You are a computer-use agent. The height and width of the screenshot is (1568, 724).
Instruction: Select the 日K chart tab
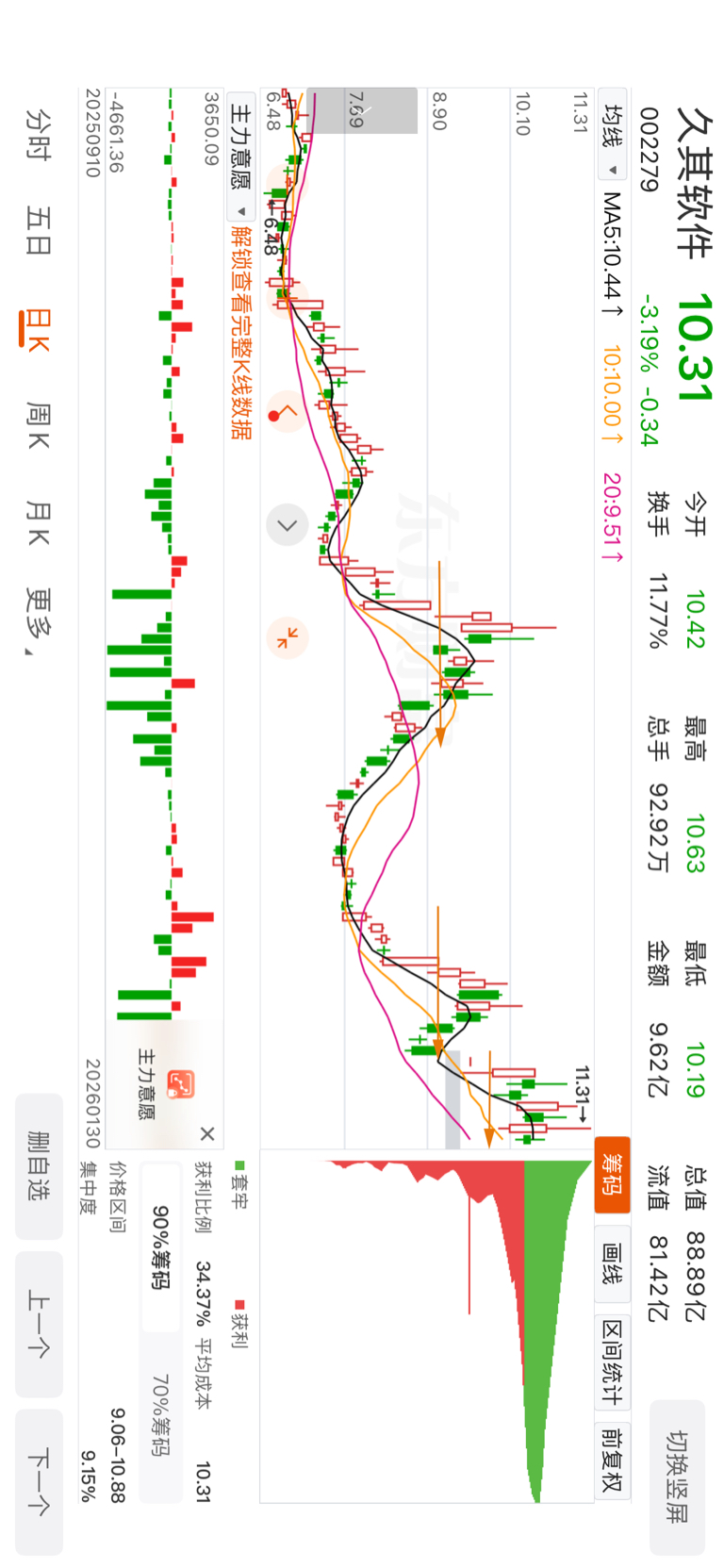38,330
